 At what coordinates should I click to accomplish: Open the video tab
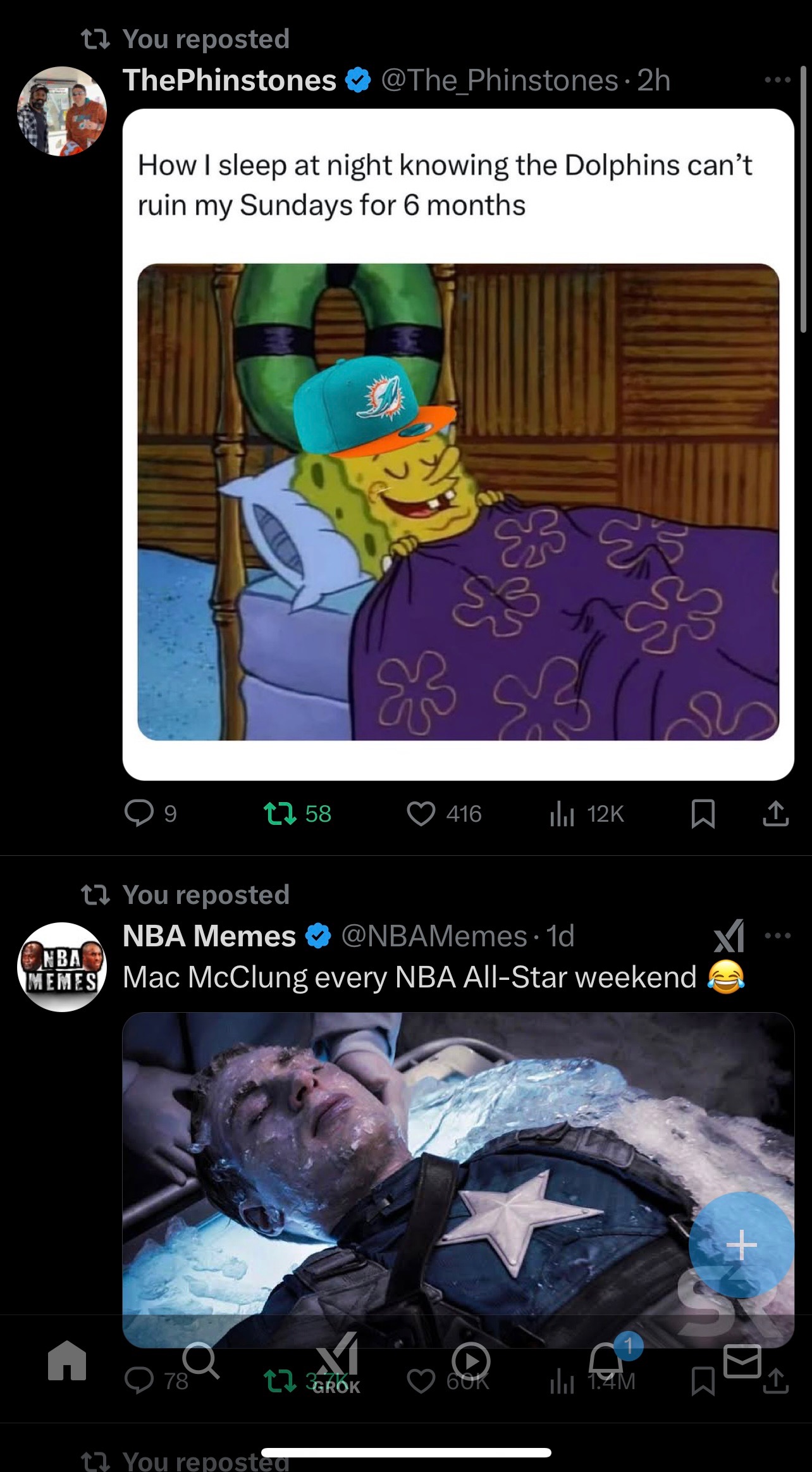tap(471, 1360)
